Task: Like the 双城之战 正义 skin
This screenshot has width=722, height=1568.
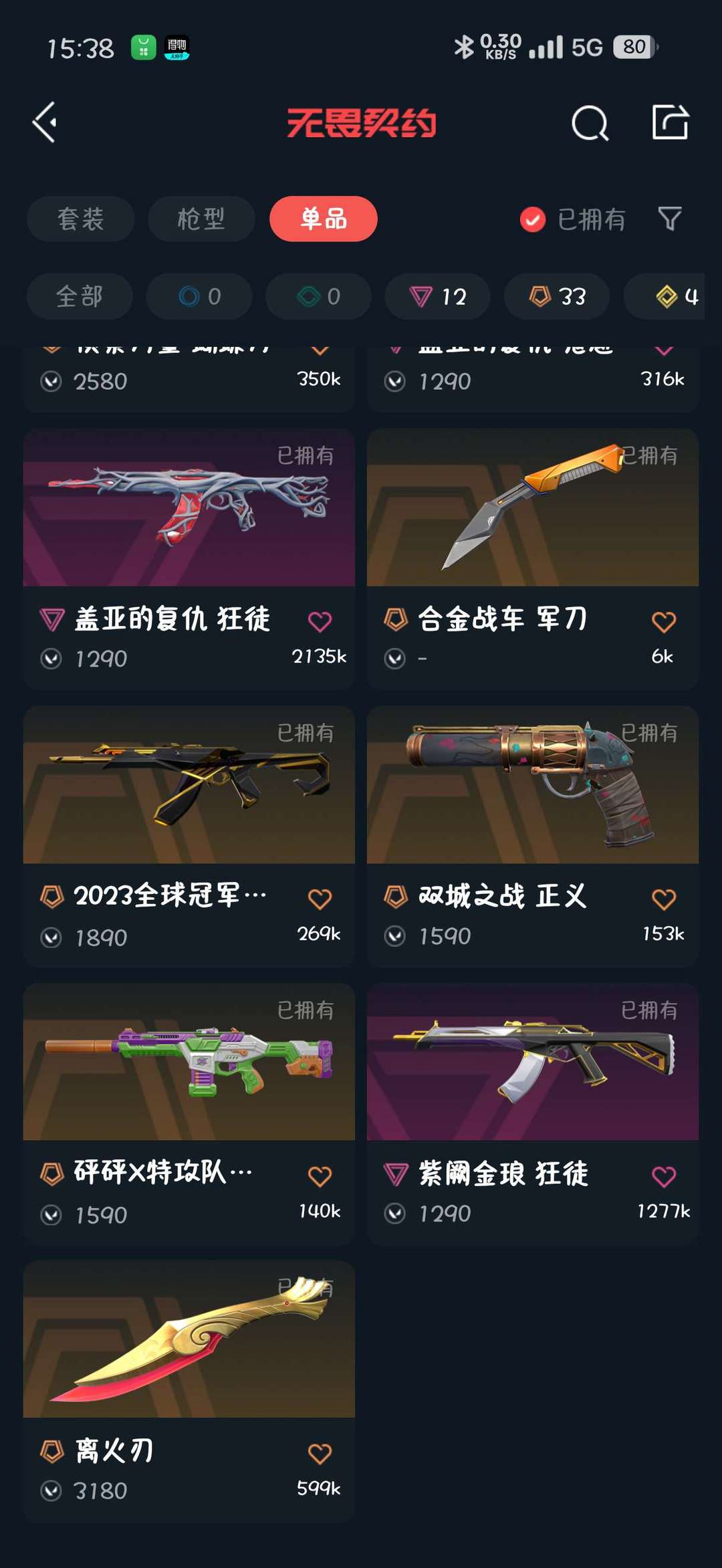Action: click(x=663, y=899)
